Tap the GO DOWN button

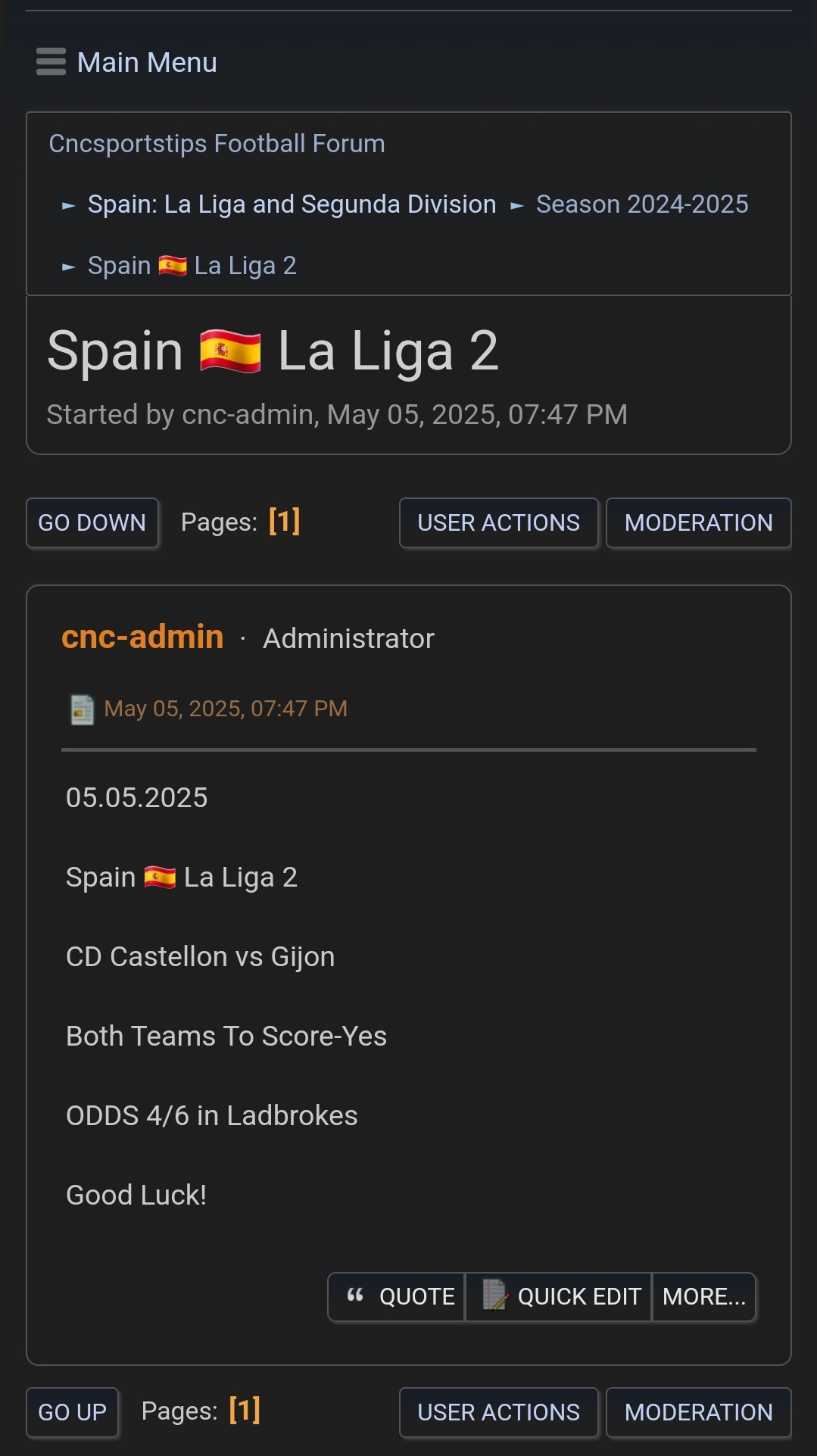(92, 522)
